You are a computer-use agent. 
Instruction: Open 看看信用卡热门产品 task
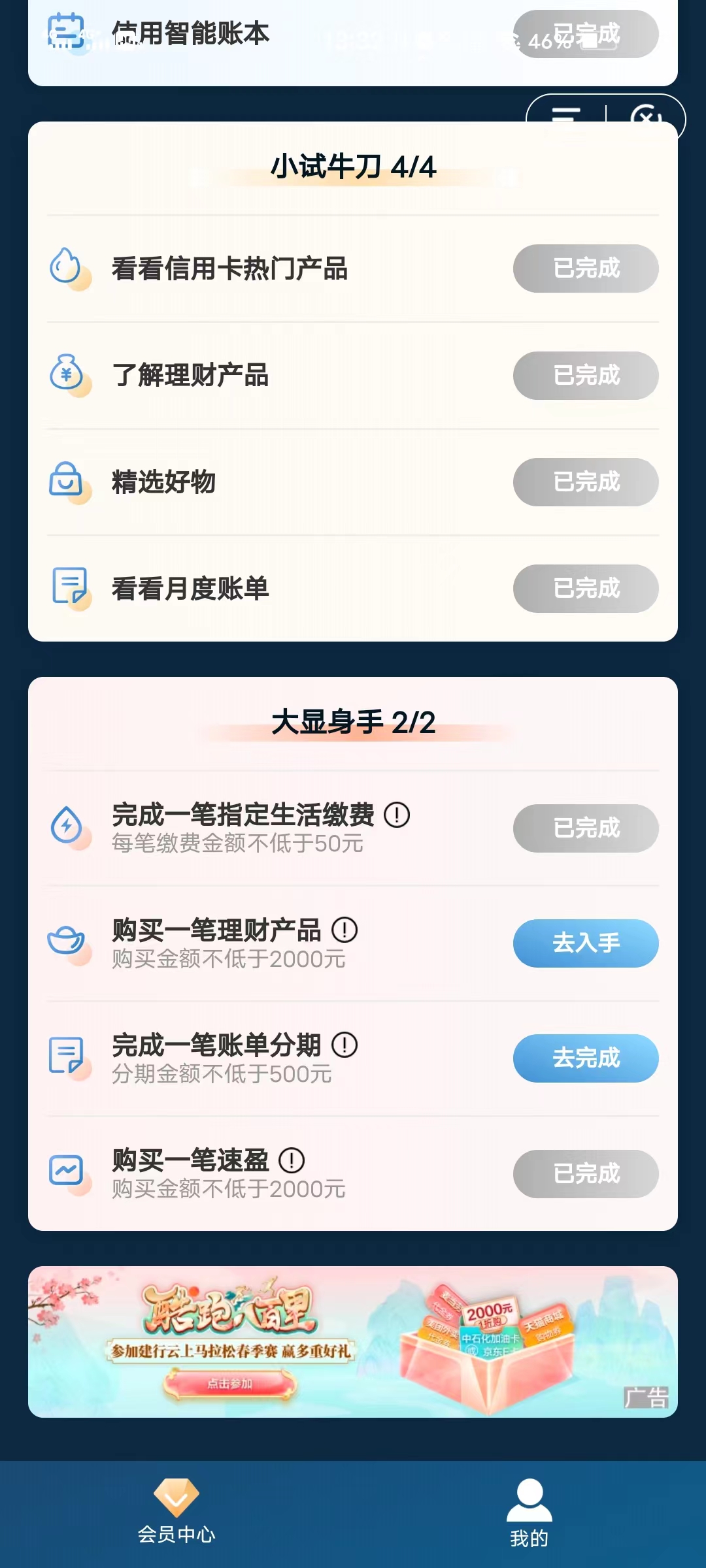point(229,269)
